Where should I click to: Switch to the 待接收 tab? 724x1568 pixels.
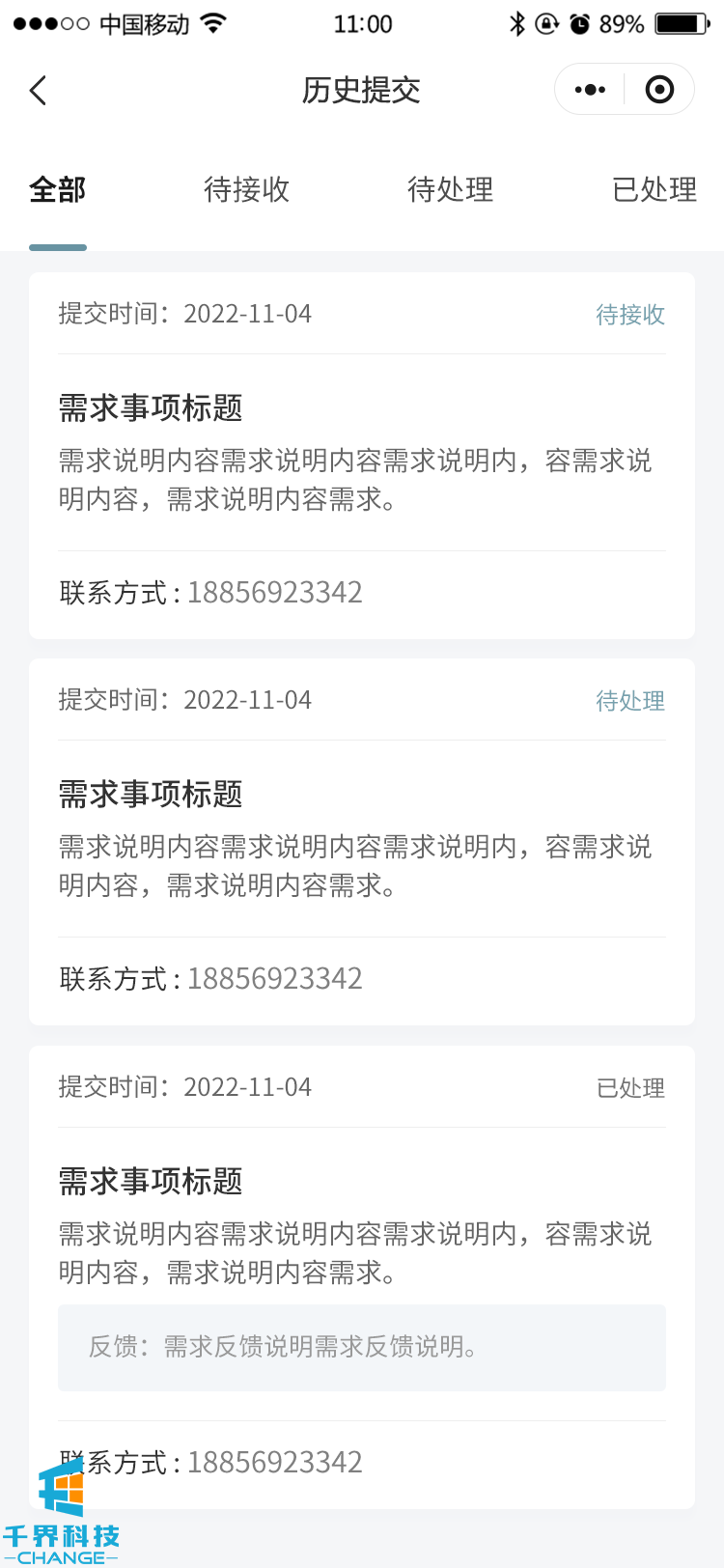(x=247, y=189)
